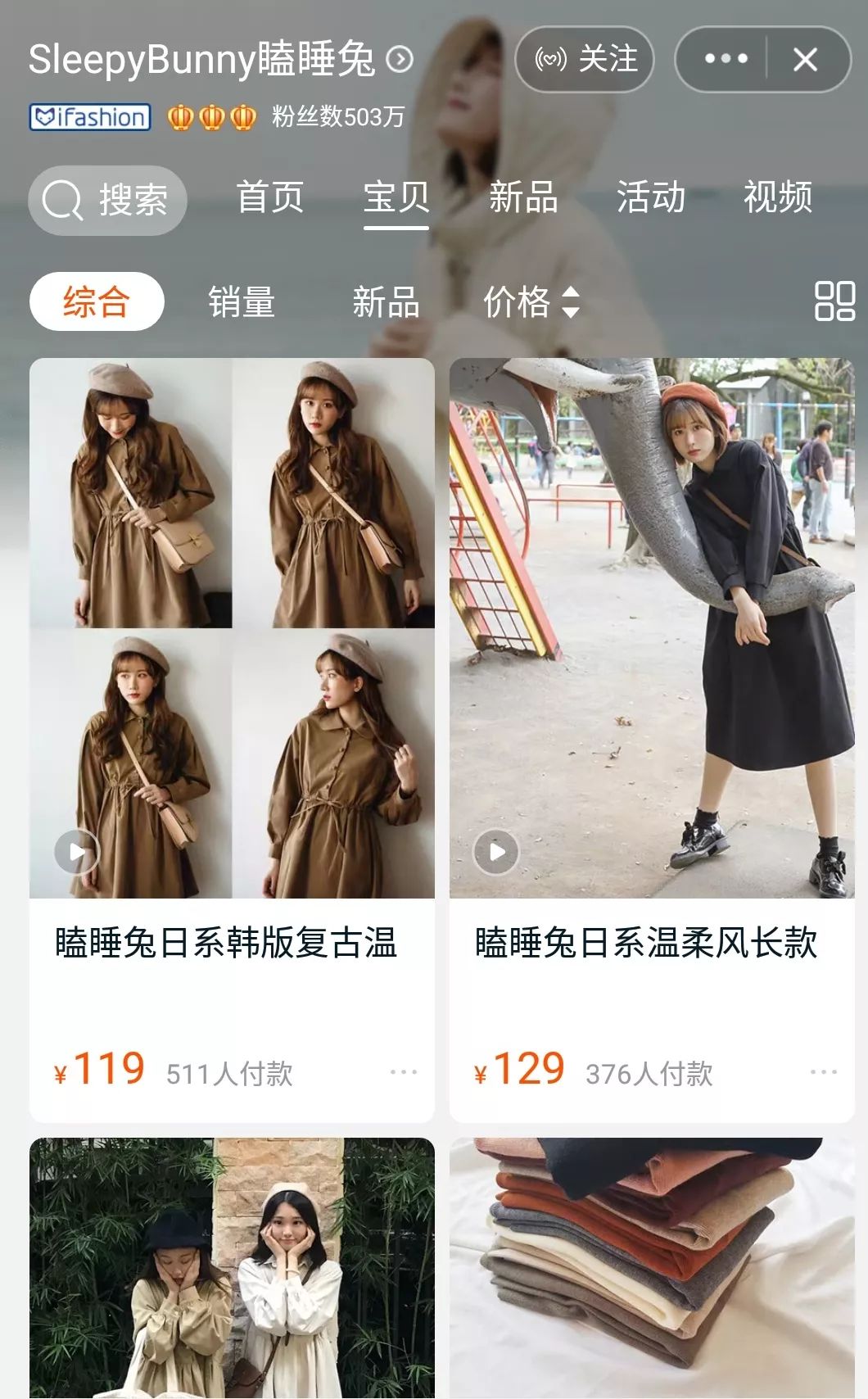Expand the shop name with the chevron arrow
The image size is (868, 1399).
399,59
